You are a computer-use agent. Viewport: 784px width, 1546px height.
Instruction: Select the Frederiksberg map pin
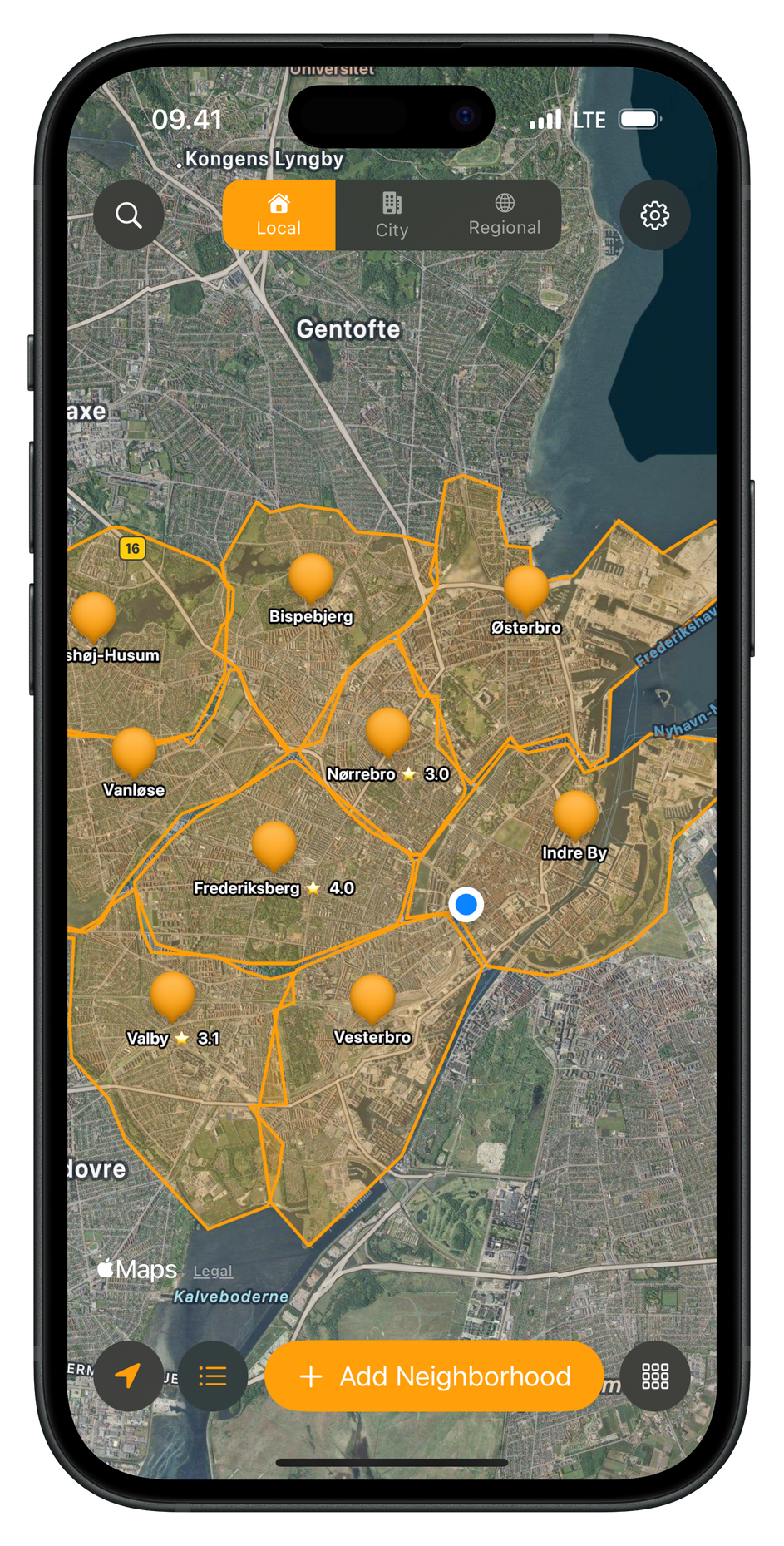pyautogui.click(x=274, y=845)
